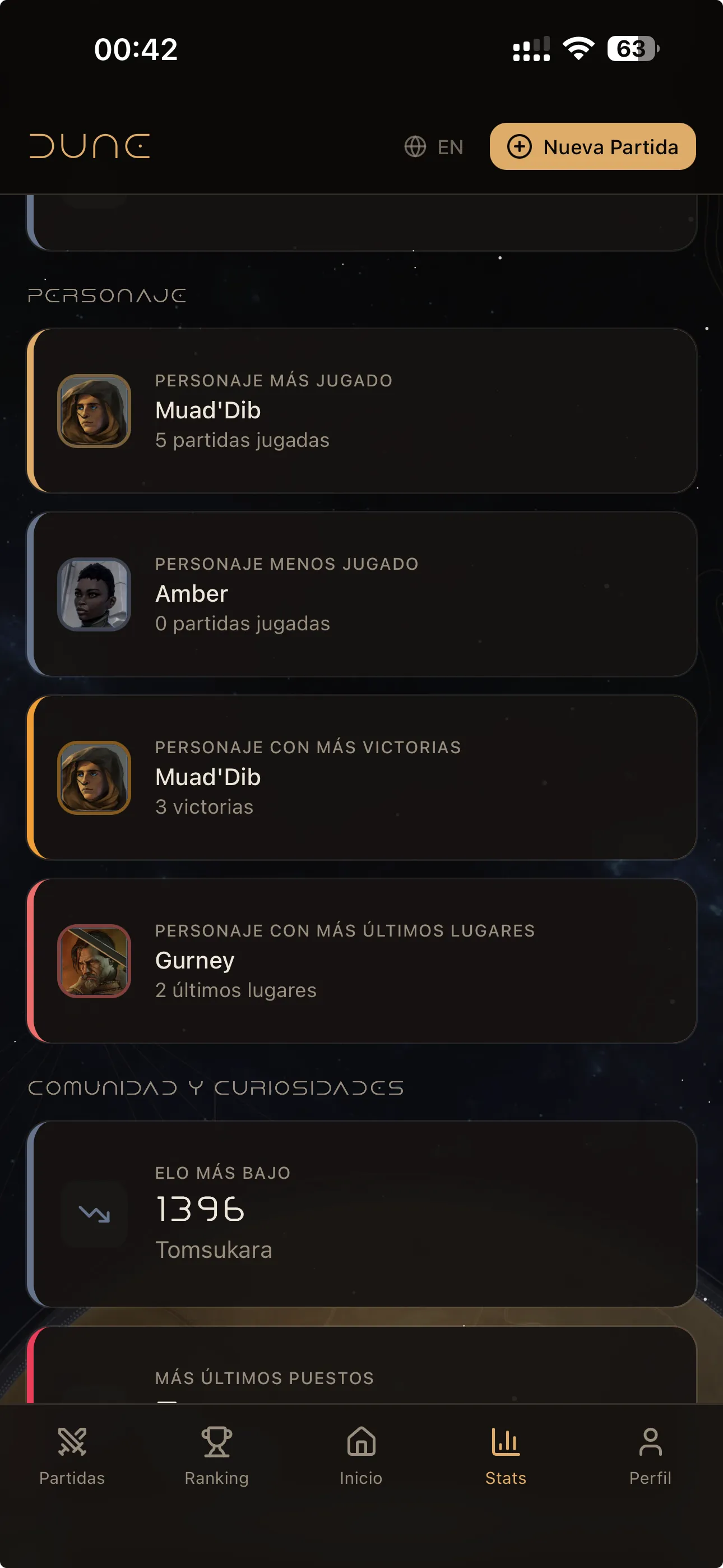Open the ELO más bajo card for Tomsukara

click(x=361, y=1214)
